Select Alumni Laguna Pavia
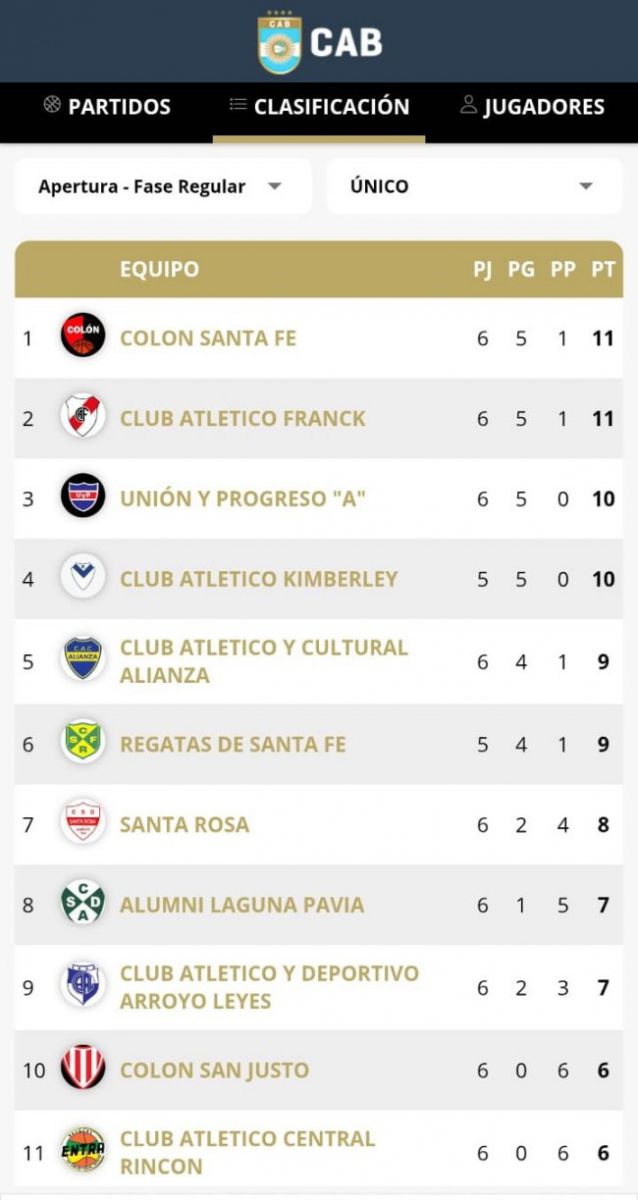Image resolution: width=638 pixels, height=1200 pixels. (x=242, y=905)
